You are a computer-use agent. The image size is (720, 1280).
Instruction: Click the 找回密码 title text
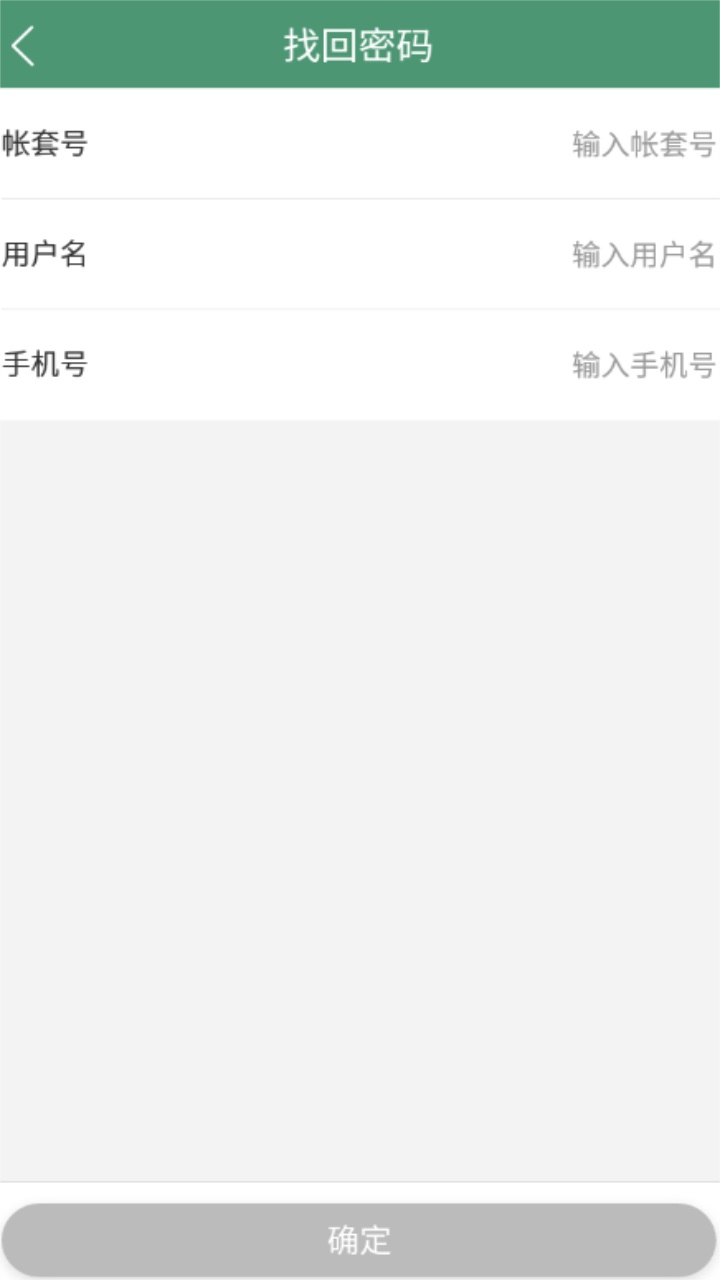coord(360,44)
